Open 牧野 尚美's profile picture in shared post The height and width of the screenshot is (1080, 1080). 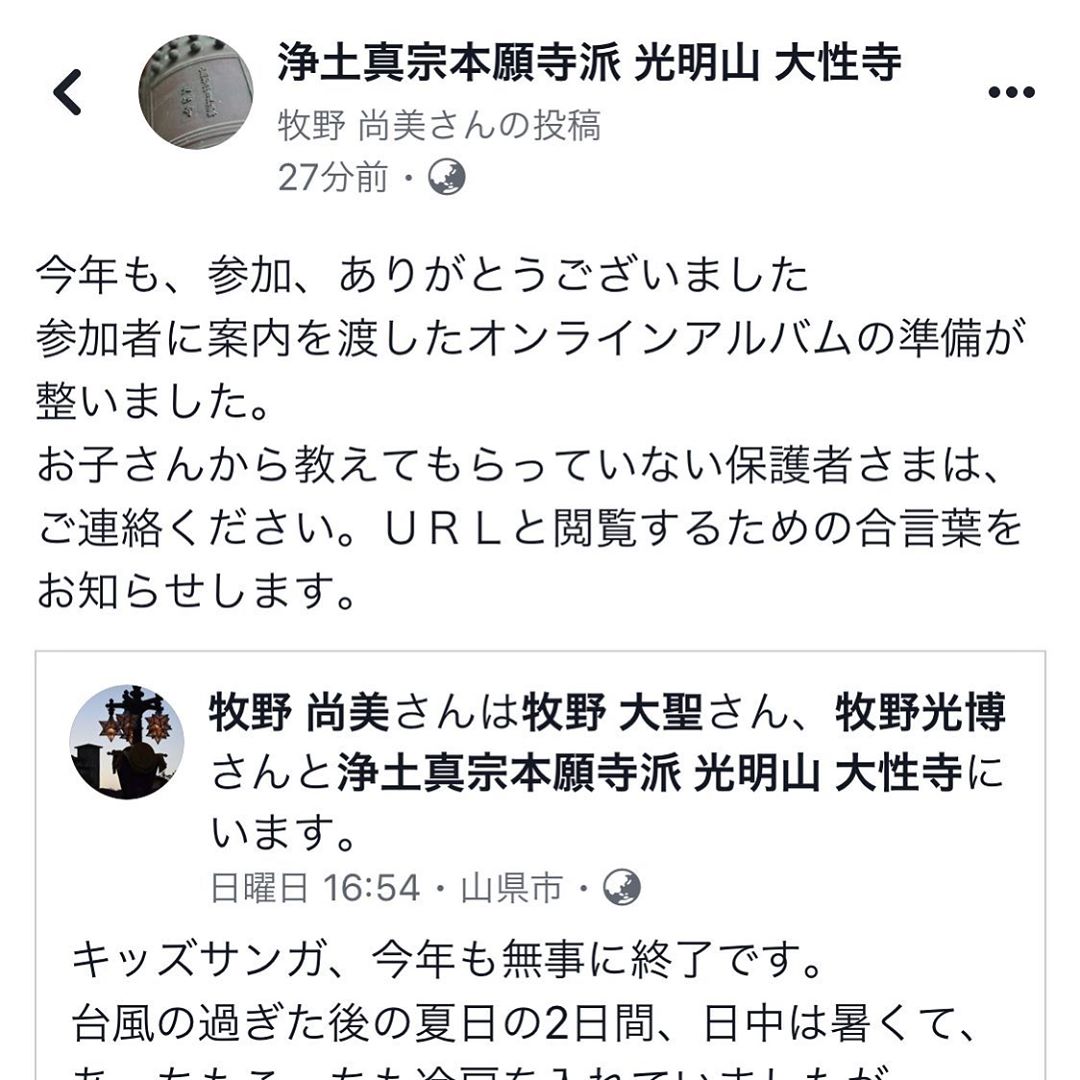(x=127, y=741)
